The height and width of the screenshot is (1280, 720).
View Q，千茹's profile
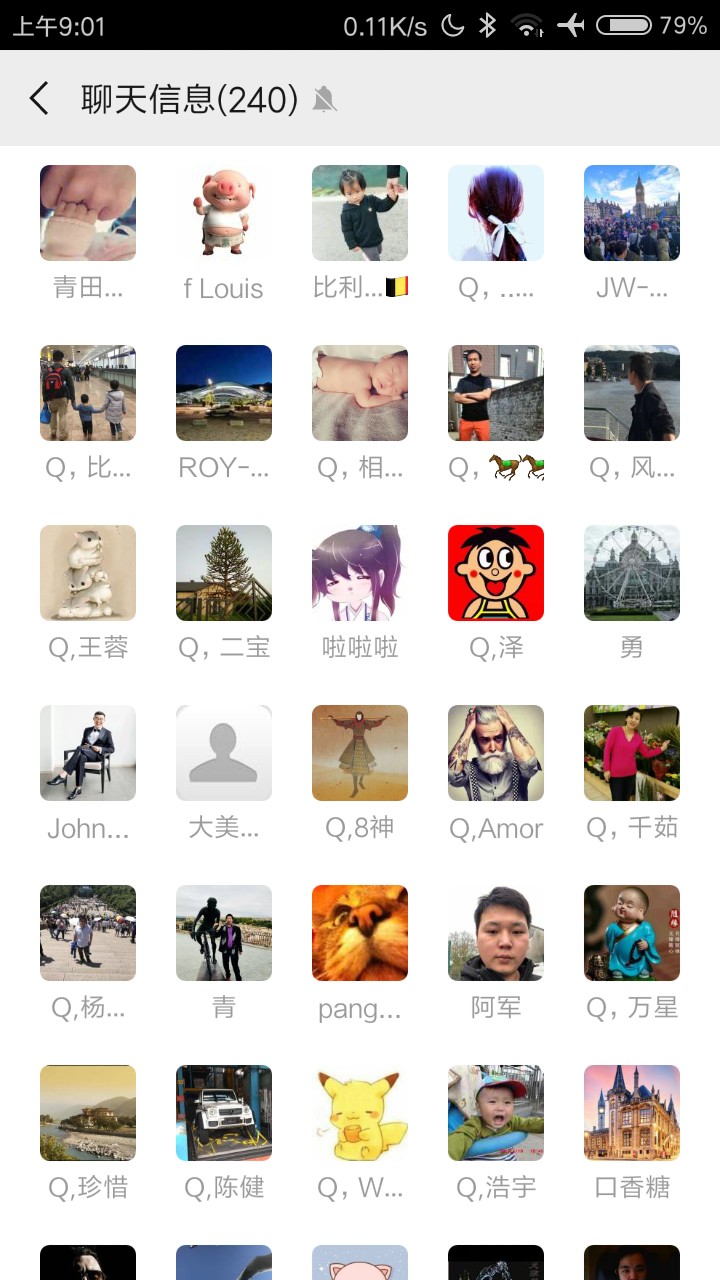[632, 753]
